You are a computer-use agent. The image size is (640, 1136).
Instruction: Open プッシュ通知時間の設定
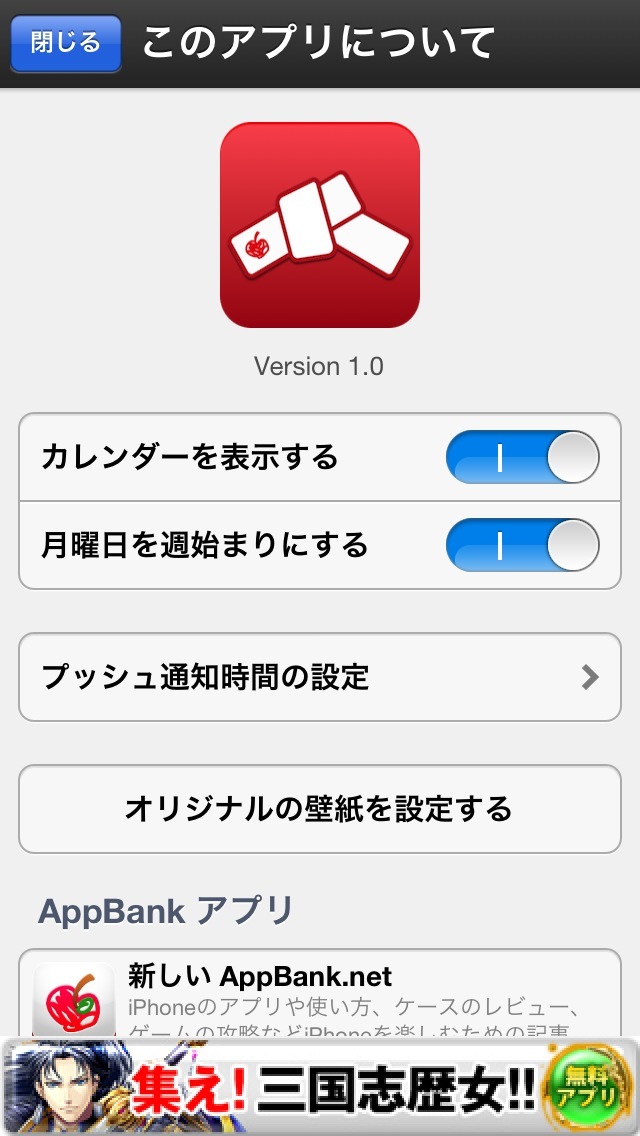click(320, 677)
